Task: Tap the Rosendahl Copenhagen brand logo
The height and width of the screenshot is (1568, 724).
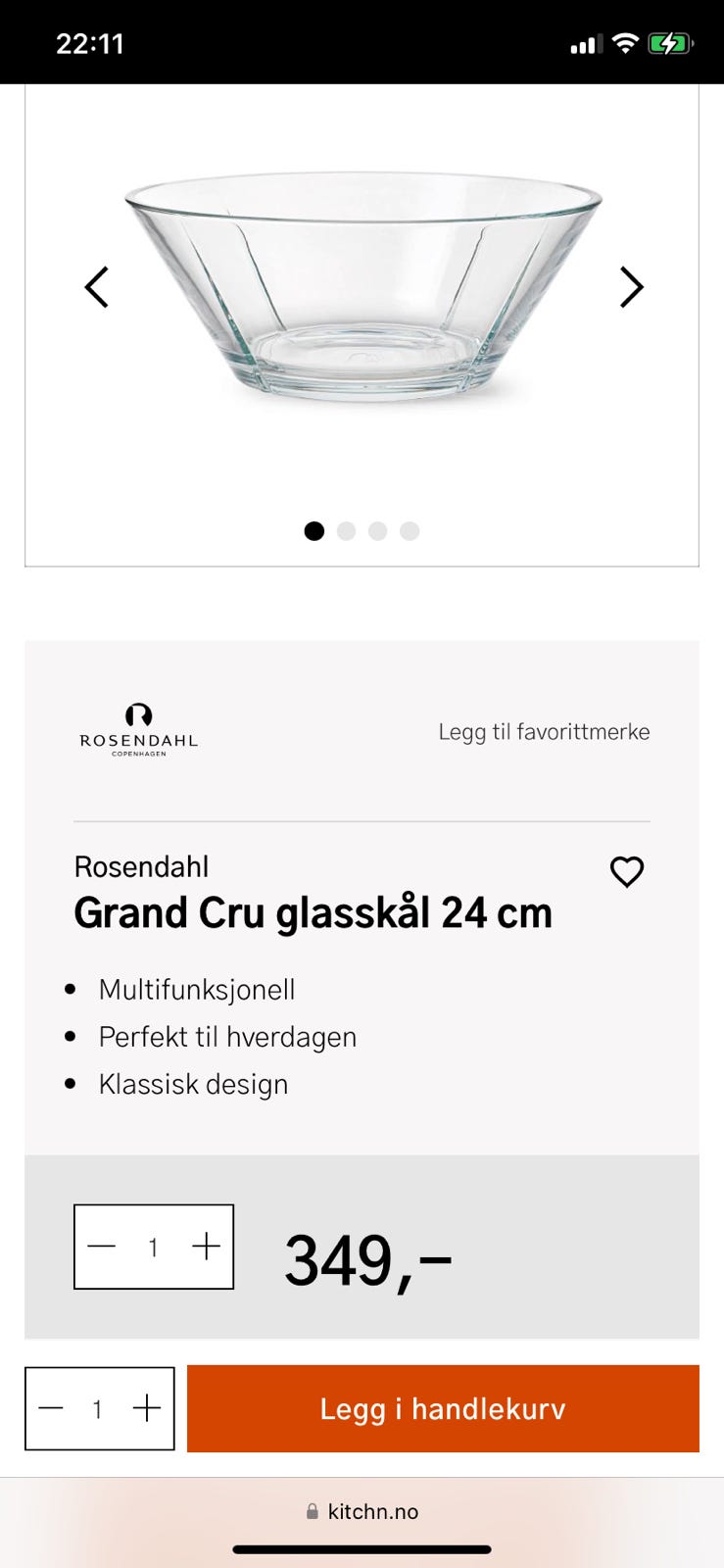Action: (140, 731)
